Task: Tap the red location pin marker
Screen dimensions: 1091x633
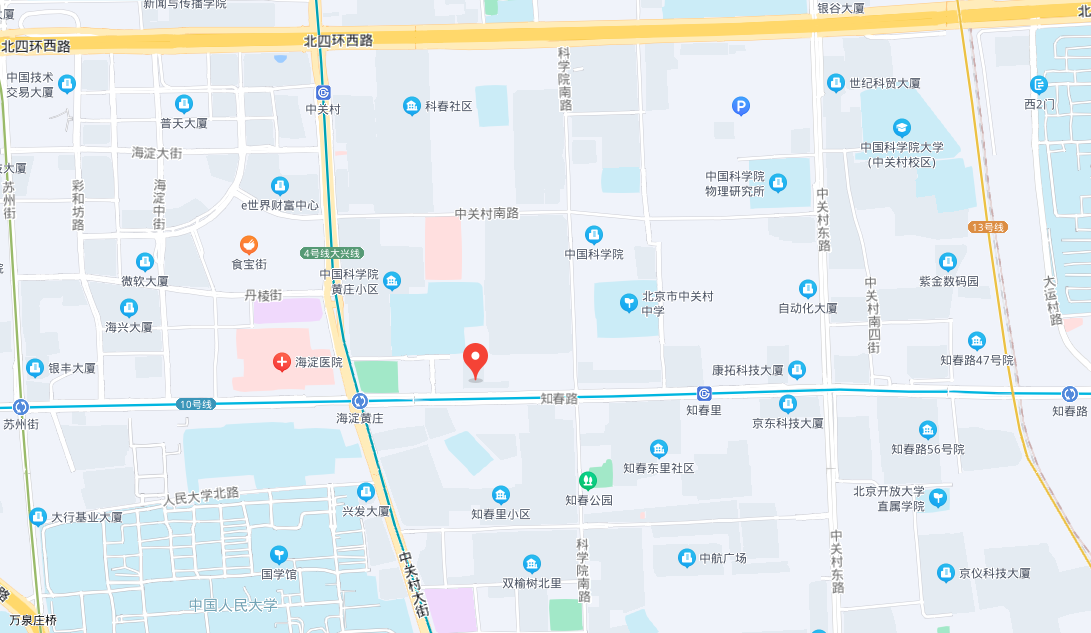Action: (x=476, y=359)
